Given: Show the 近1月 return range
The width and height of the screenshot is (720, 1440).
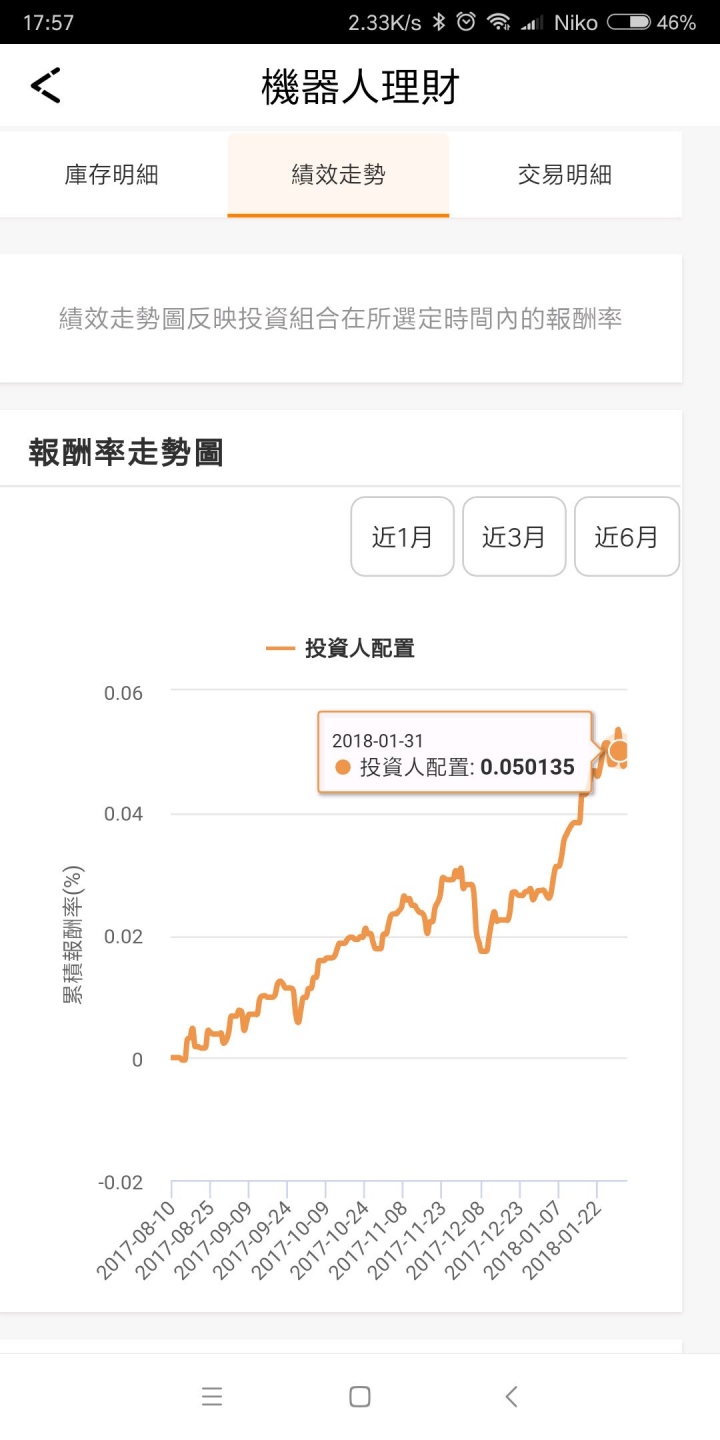Looking at the screenshot, I should click(x=402, y=537).
